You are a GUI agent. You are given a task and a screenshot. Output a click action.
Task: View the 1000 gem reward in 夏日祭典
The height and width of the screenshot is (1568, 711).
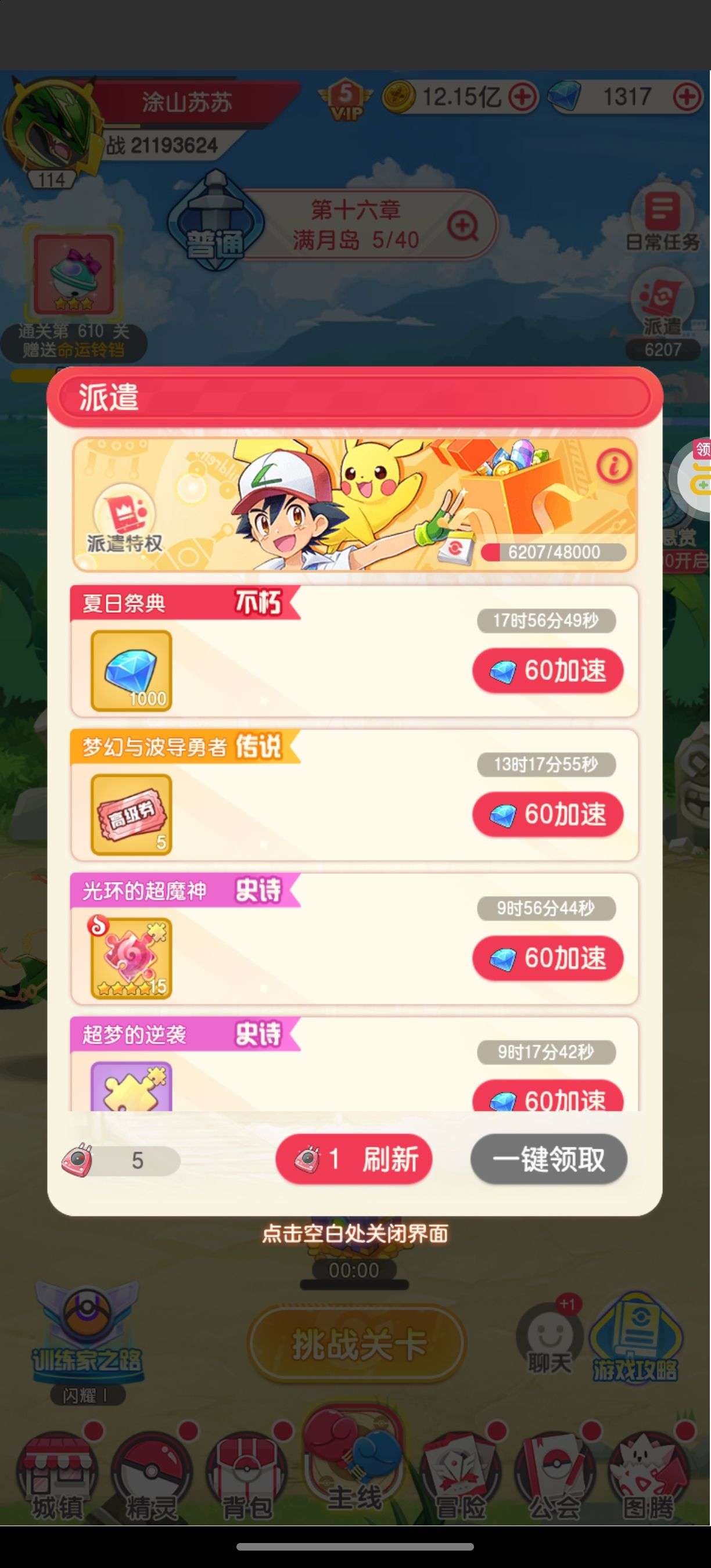[x=131, y=671]
